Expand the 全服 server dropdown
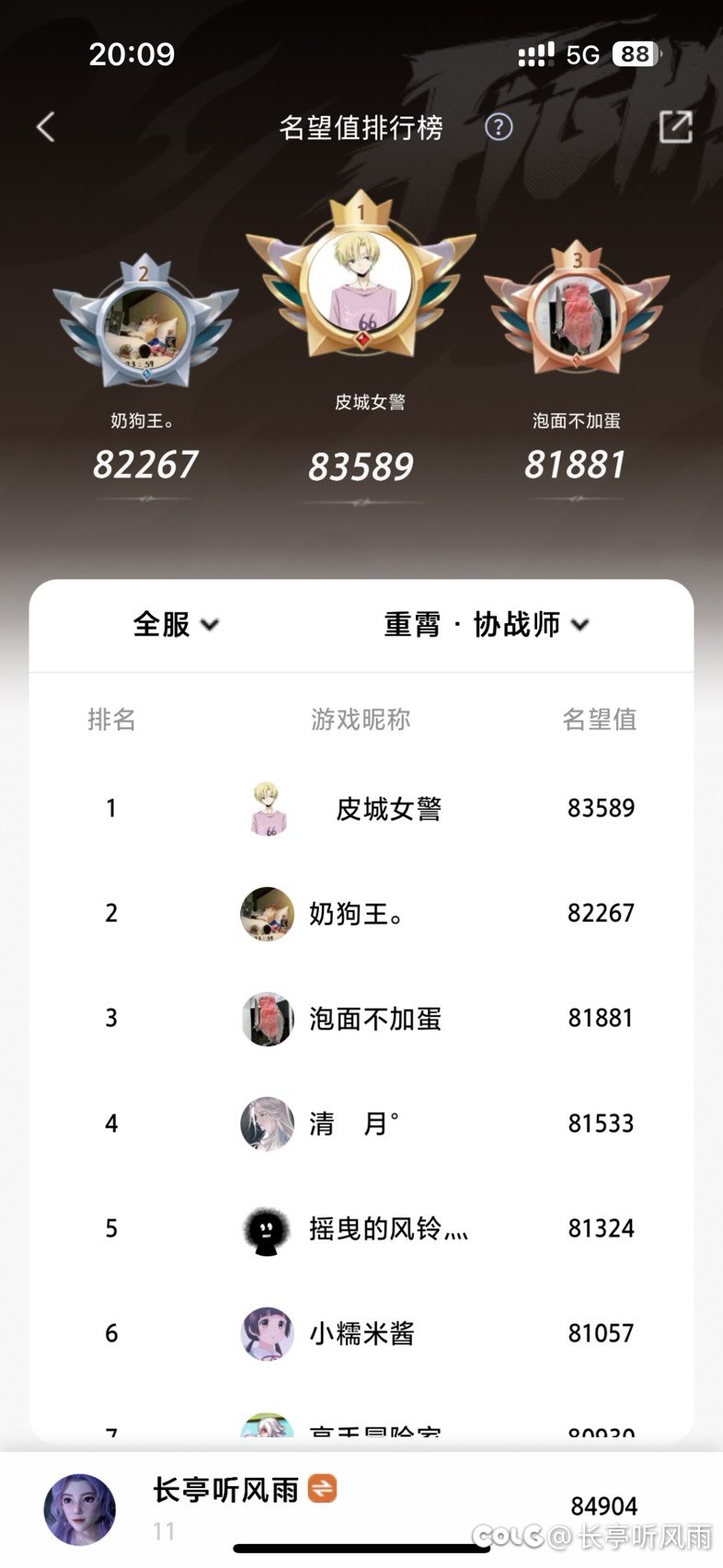This screenshot has height=1568, width=723. point(176,625)
